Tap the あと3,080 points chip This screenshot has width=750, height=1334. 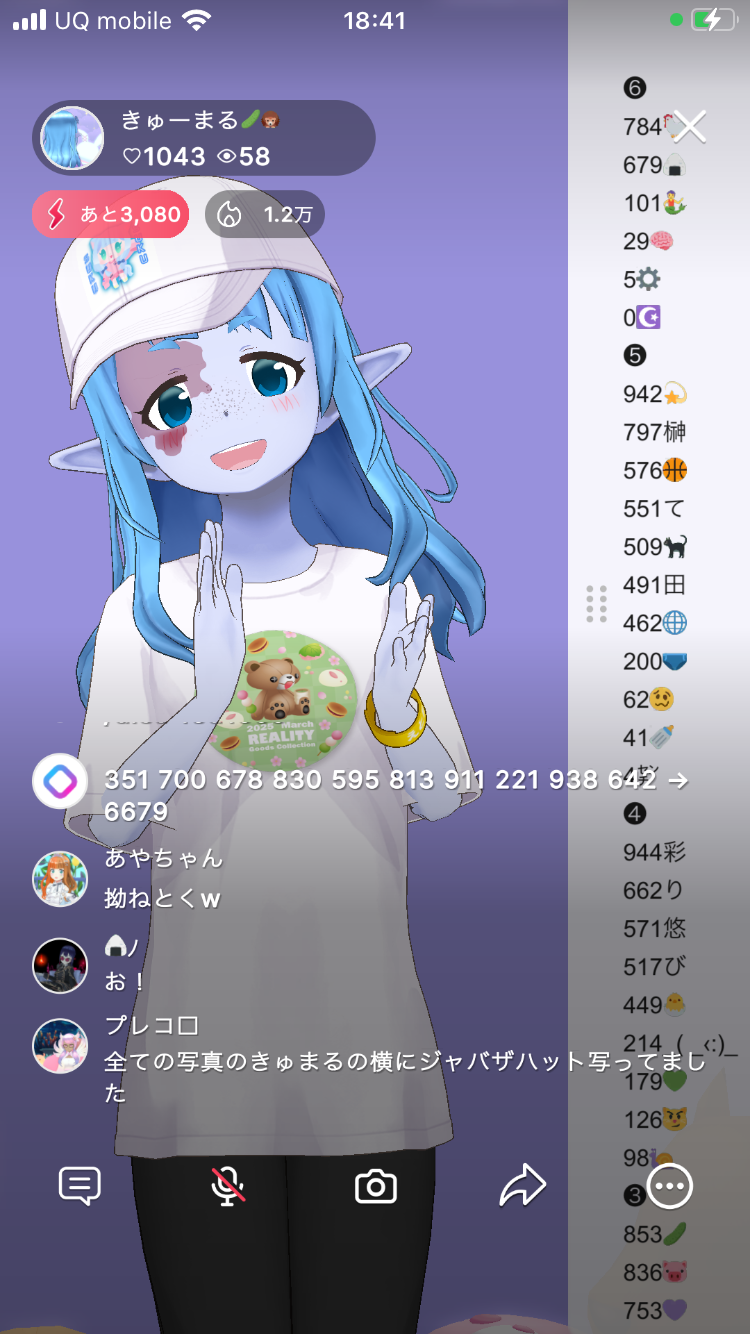[x=111, y=214]
